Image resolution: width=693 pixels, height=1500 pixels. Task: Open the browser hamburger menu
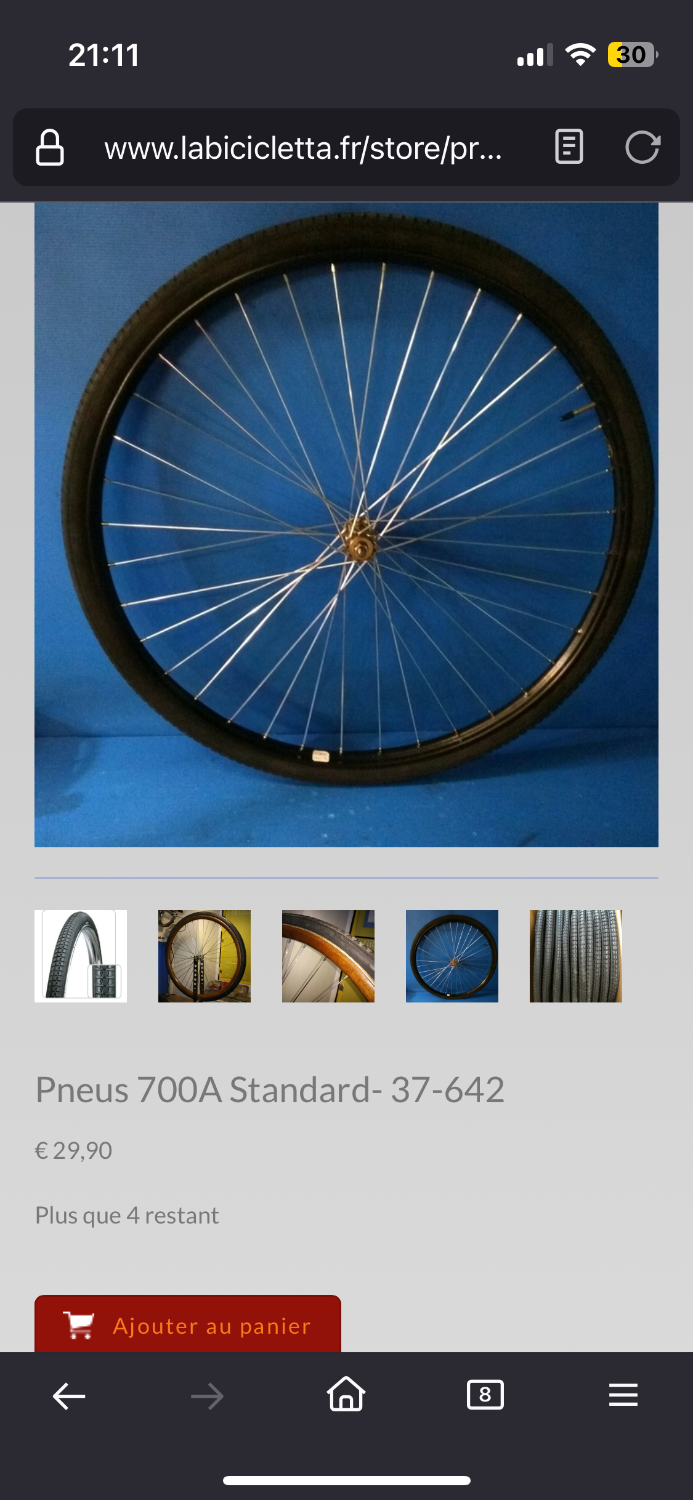[623, 1395]
